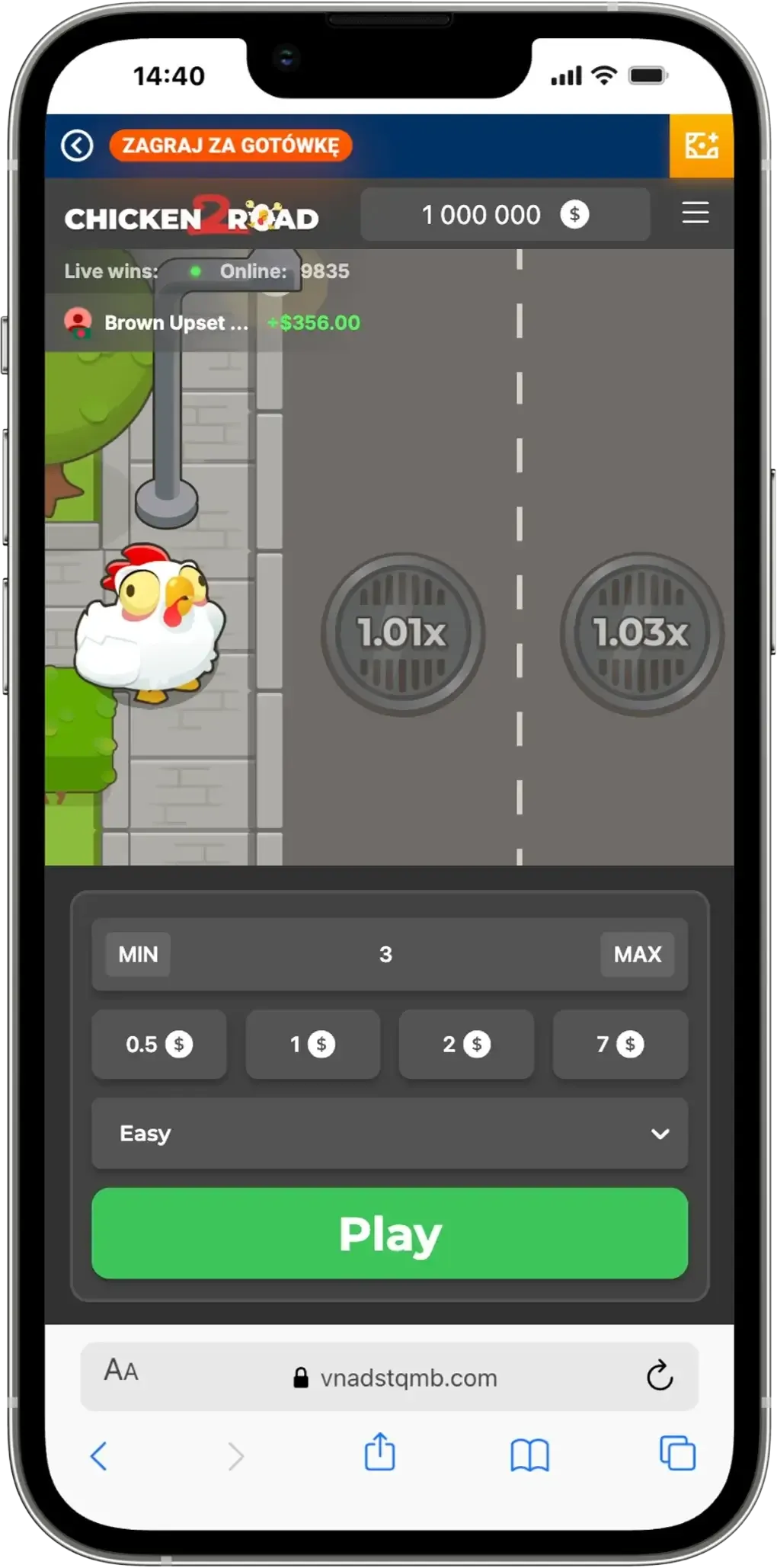
Task: Open Safari reader AA options
Action: (x=121, y=1370)
